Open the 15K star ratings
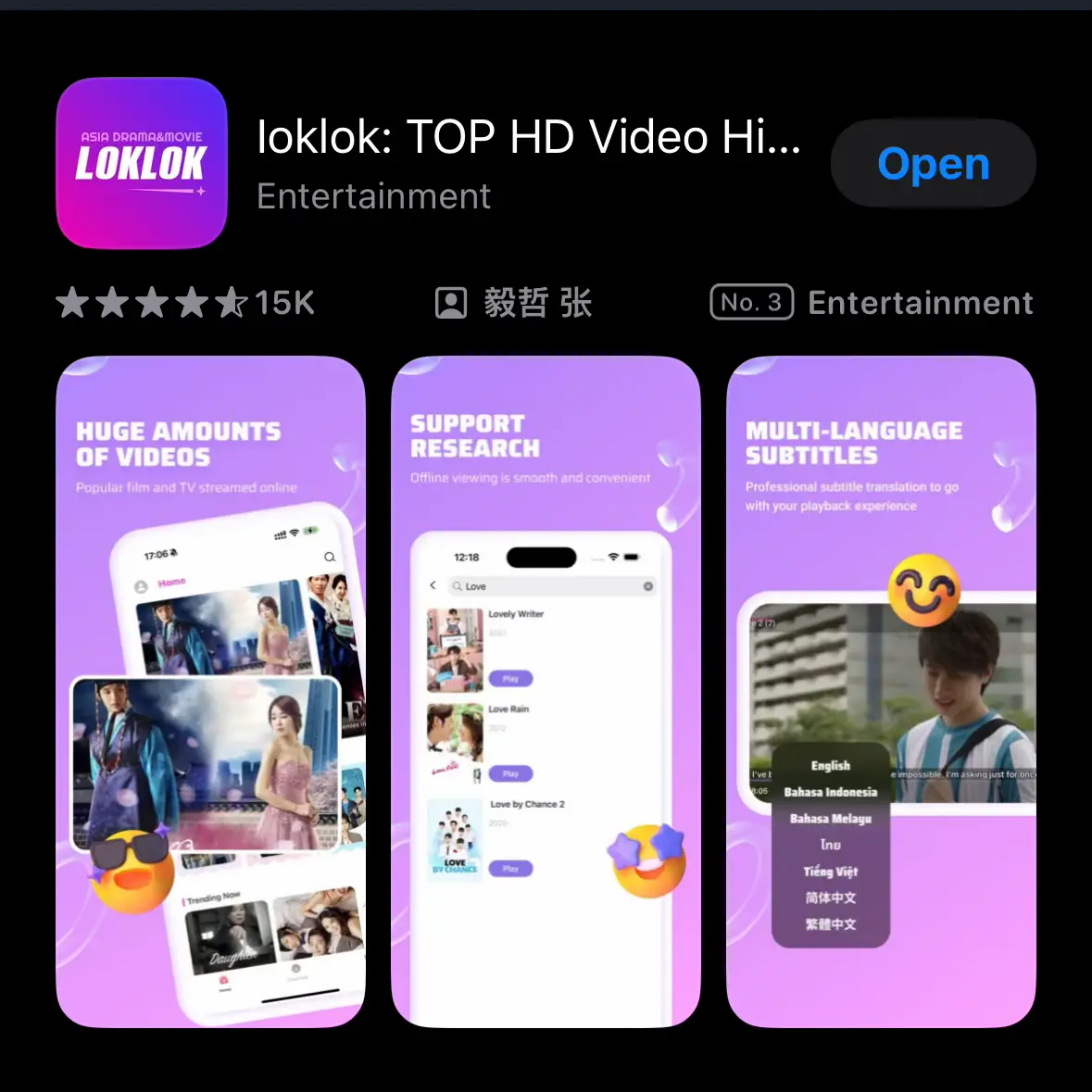Image resolution: width=1092 pixels, height=1092 pixels. [x=185, y=303]
